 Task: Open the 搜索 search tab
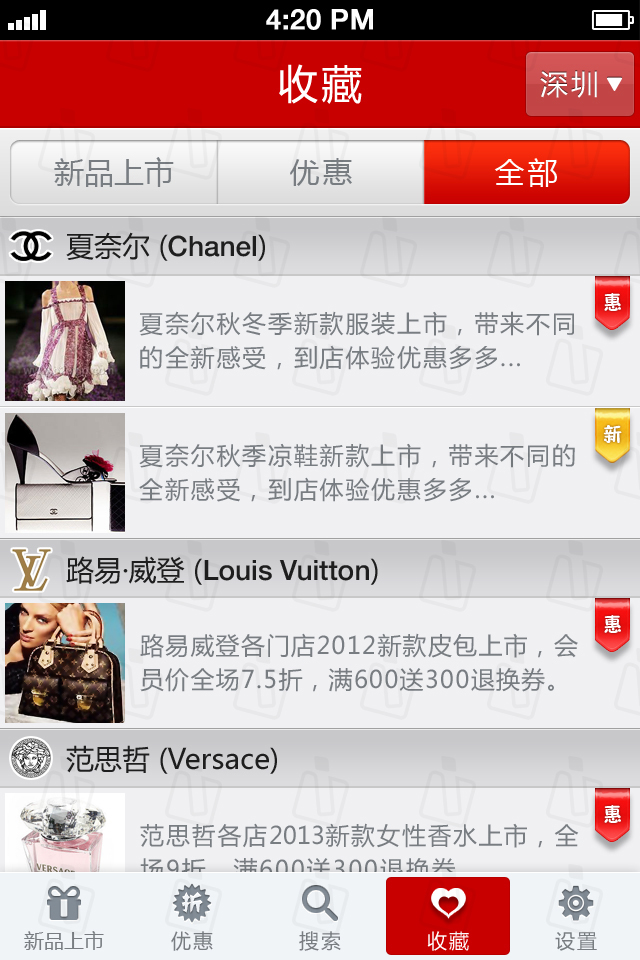320,917
